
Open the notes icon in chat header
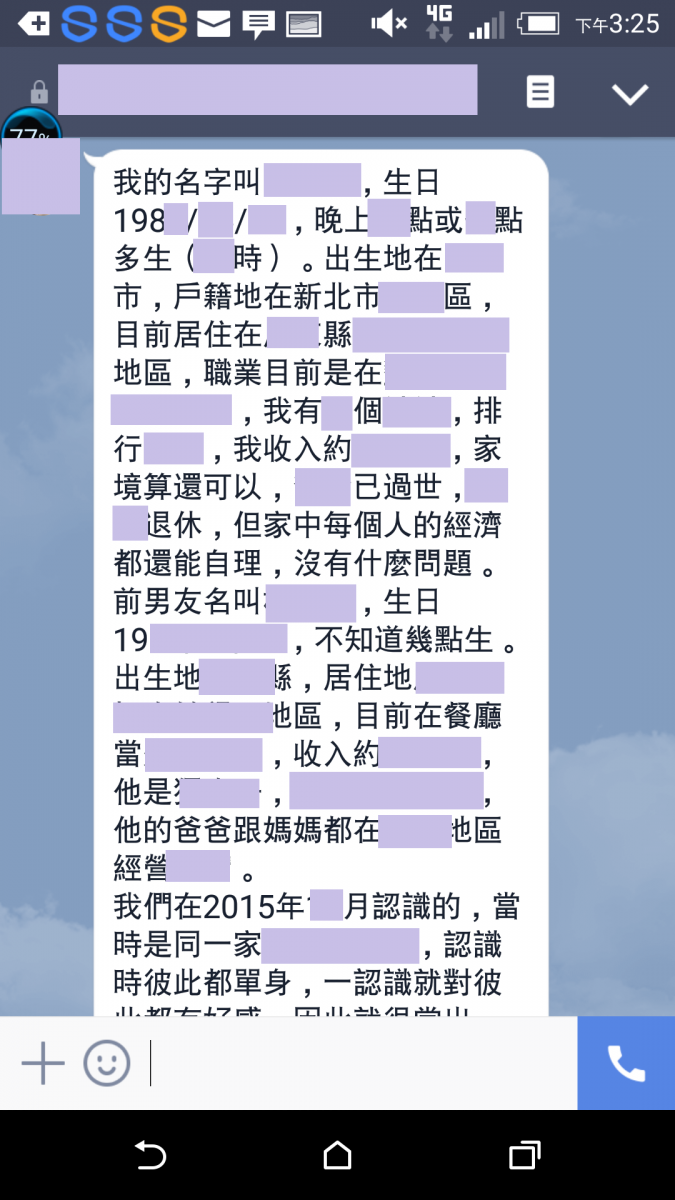[540, 93]
